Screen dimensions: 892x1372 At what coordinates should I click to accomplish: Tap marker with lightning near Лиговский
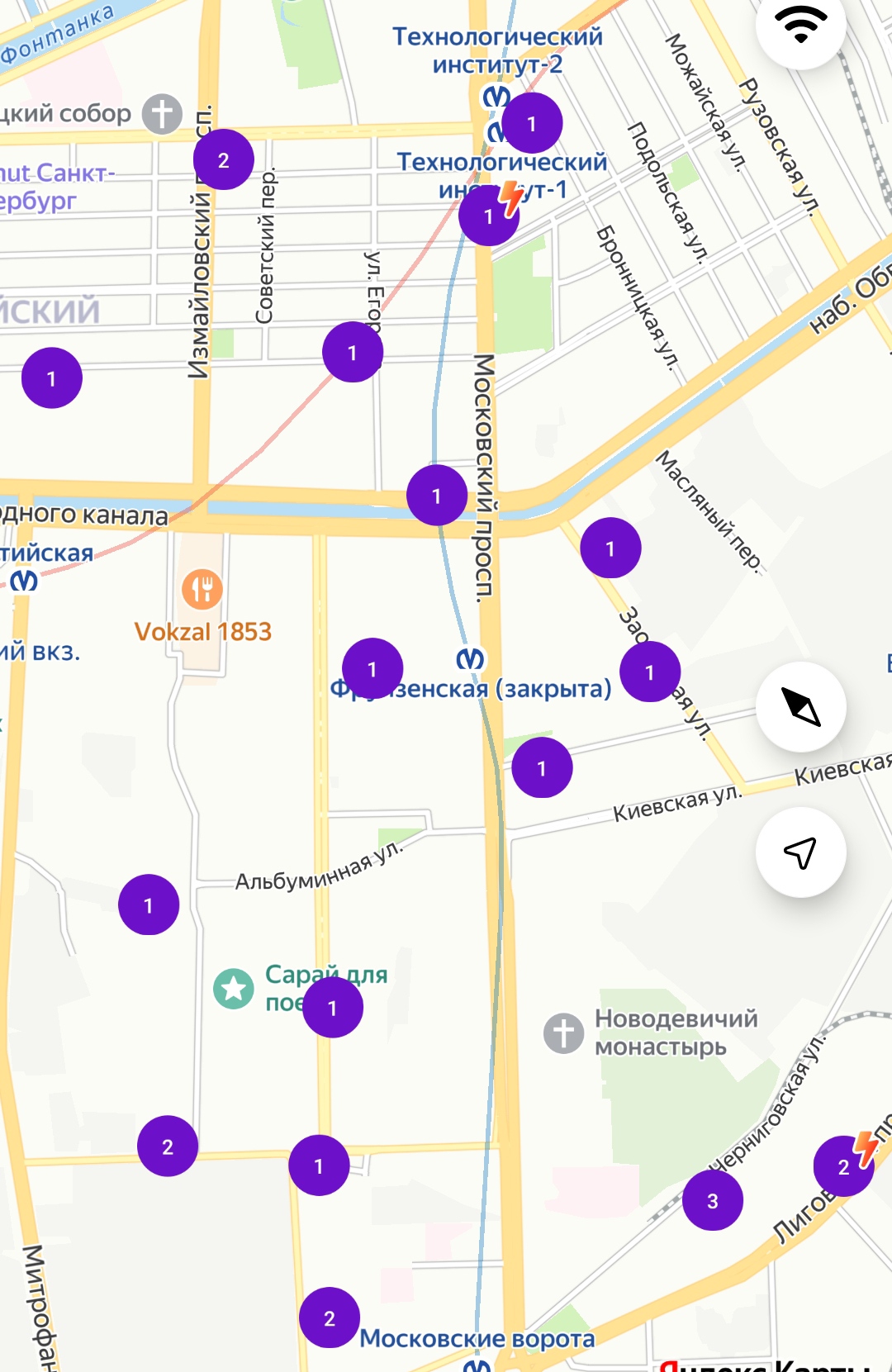(843, 1165)
